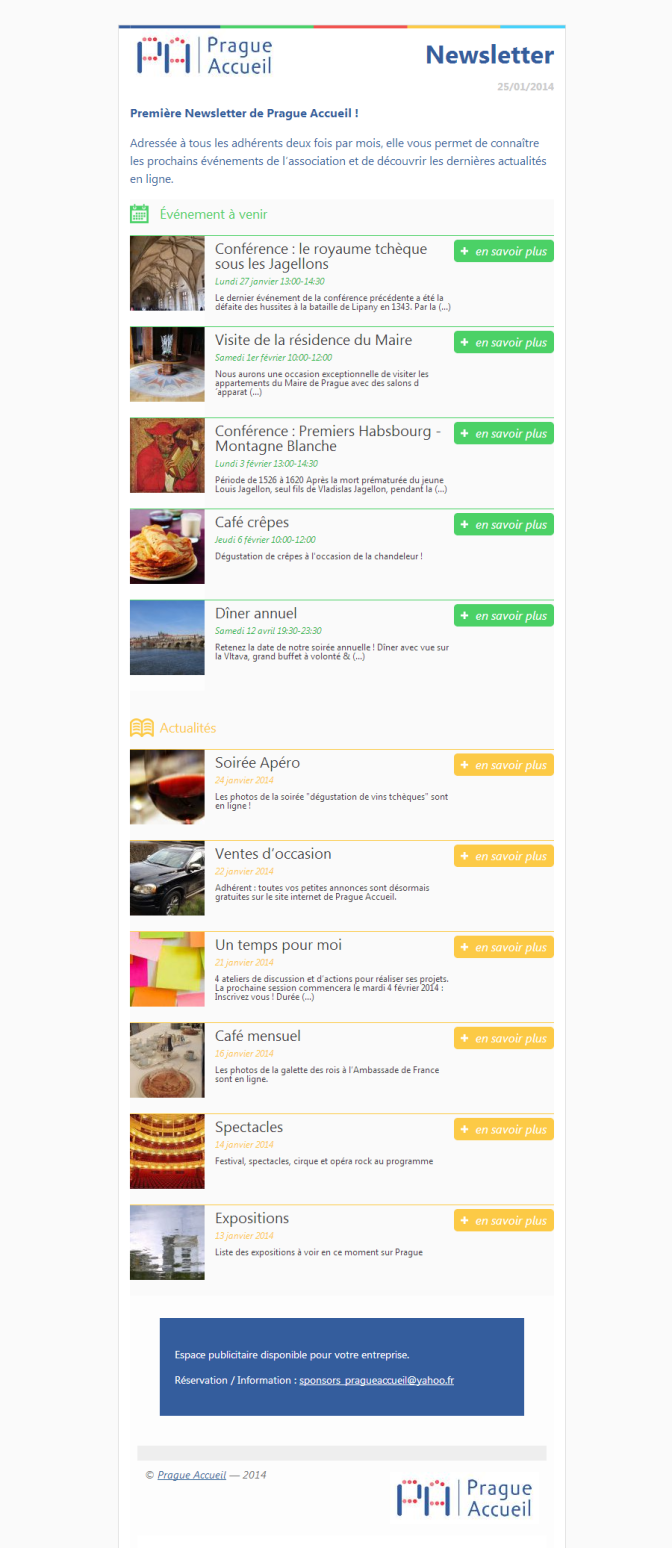Learn more about Café mensuel
Screen dimensions: 672x1548
click(x=503, y=1038)
